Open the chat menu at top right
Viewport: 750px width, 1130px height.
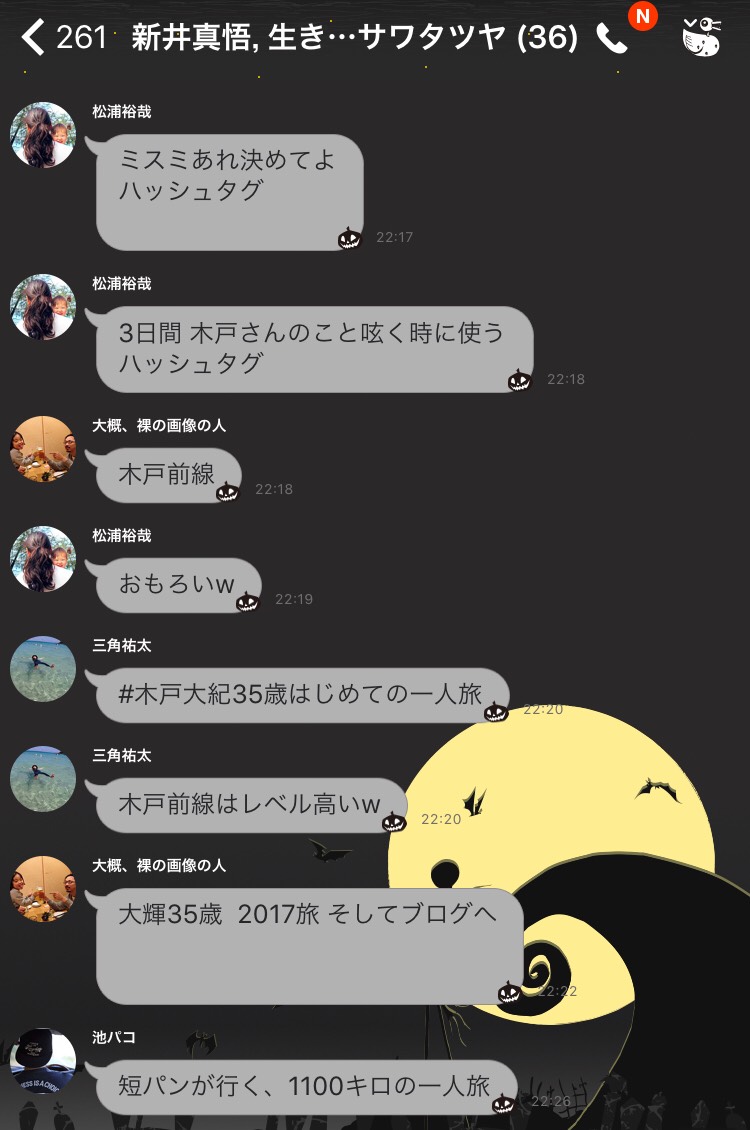point(701,37)
